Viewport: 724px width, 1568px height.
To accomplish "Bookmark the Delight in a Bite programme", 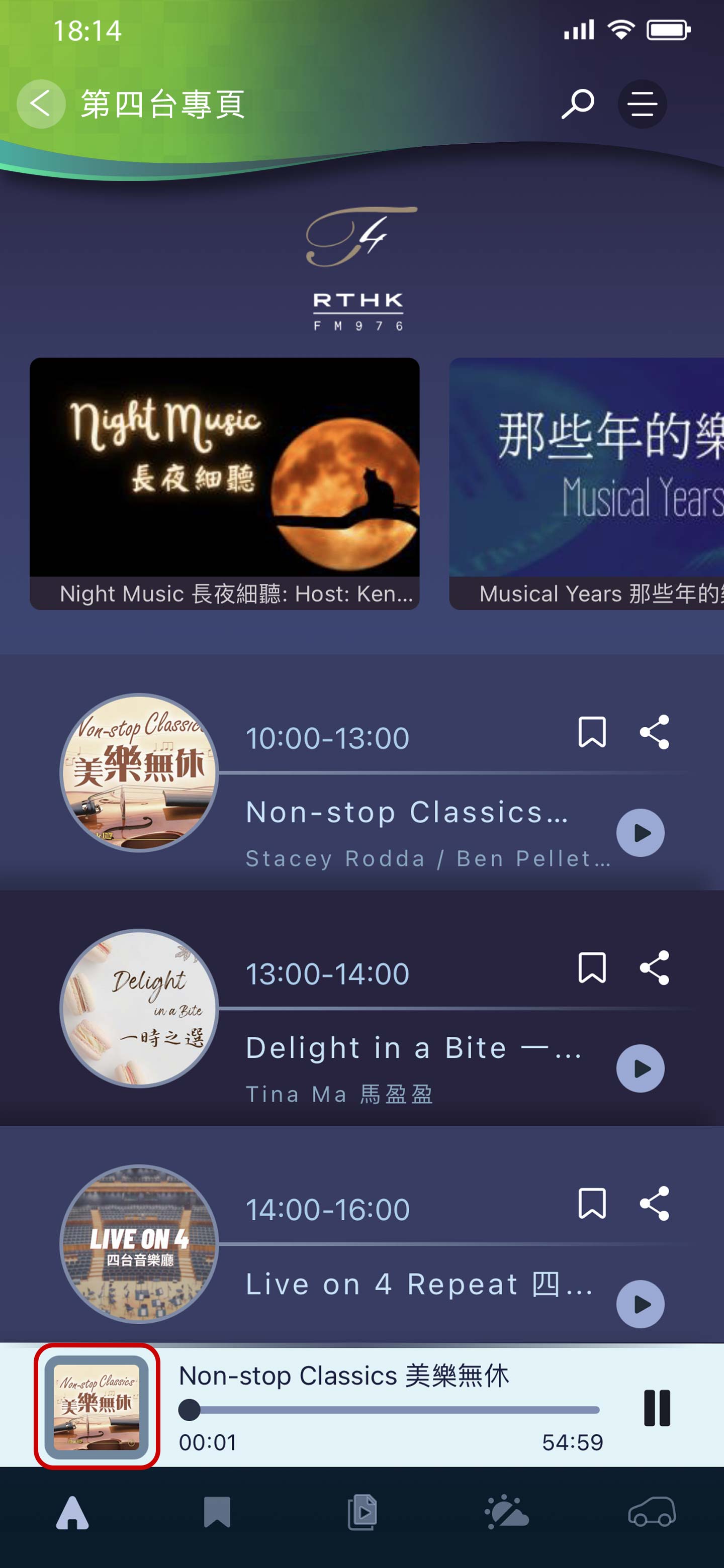I will pos(591,967).
